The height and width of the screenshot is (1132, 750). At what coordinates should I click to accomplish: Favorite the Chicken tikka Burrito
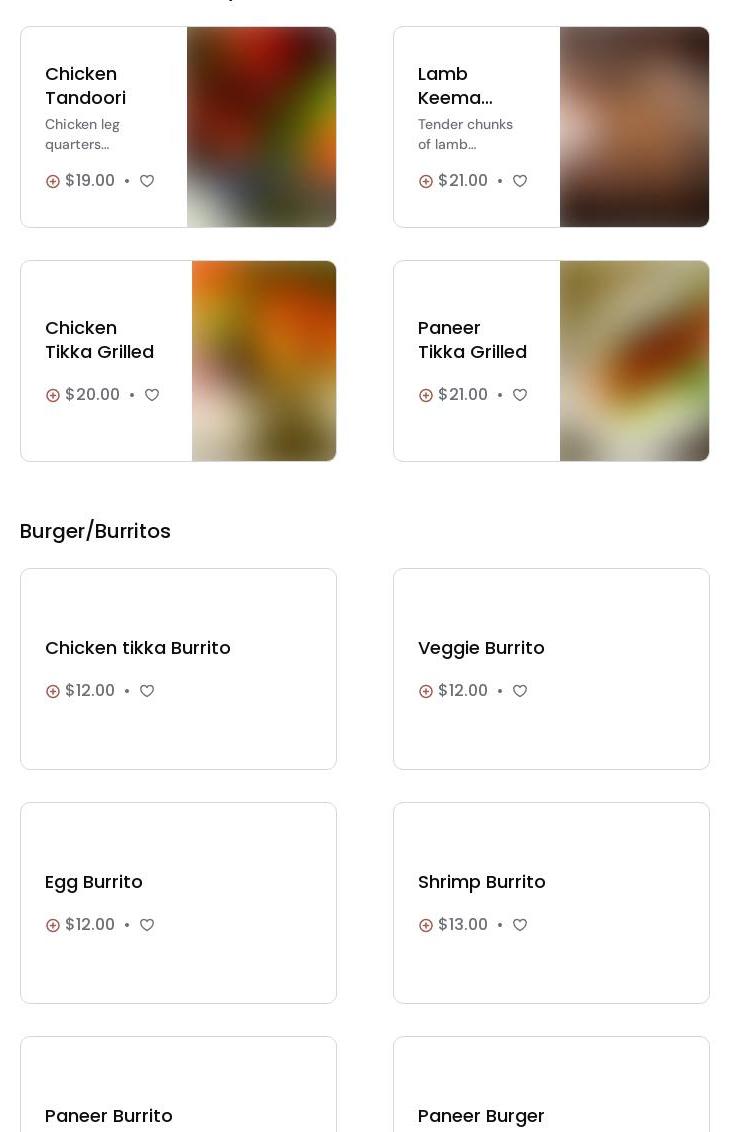147,691
